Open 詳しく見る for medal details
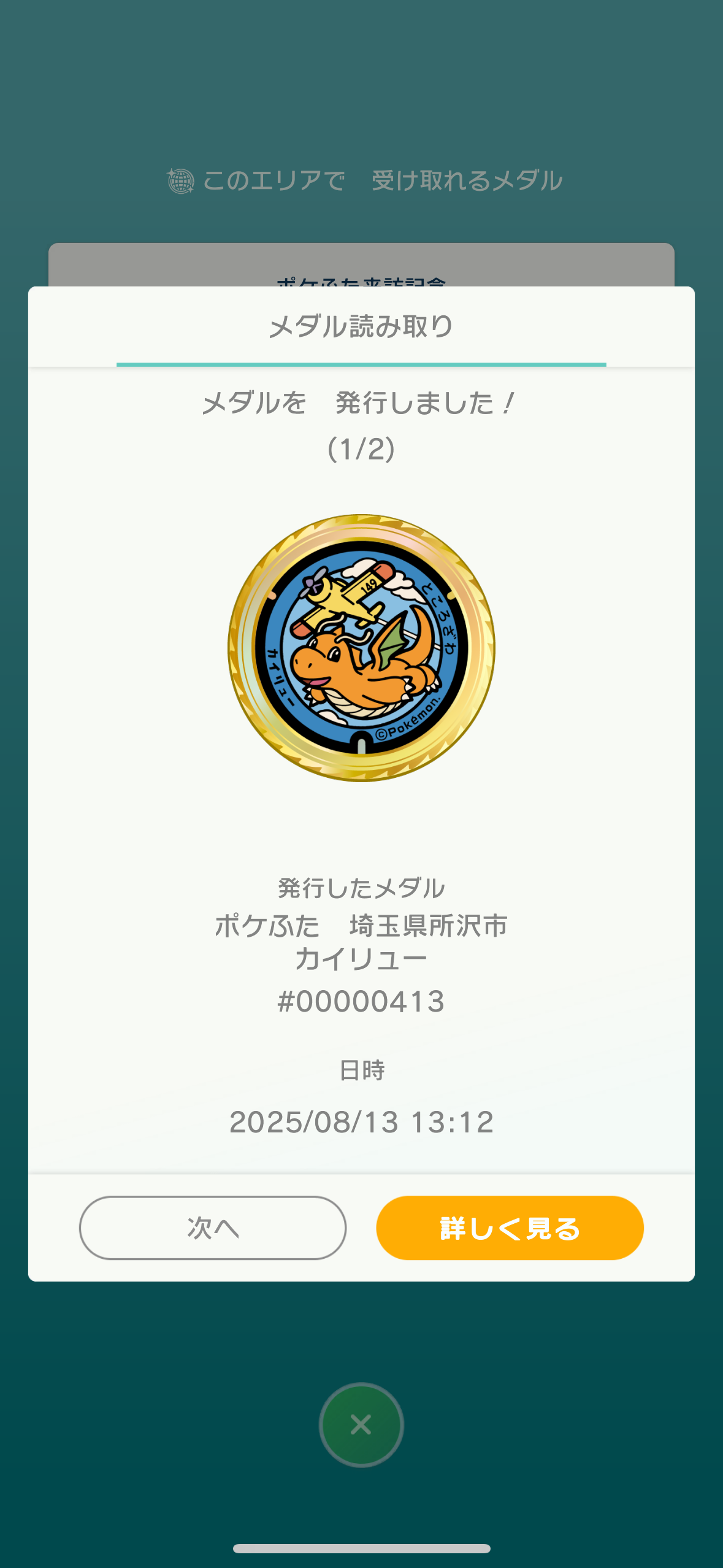Screen dimensions: 723x1568 point(510,1228)
